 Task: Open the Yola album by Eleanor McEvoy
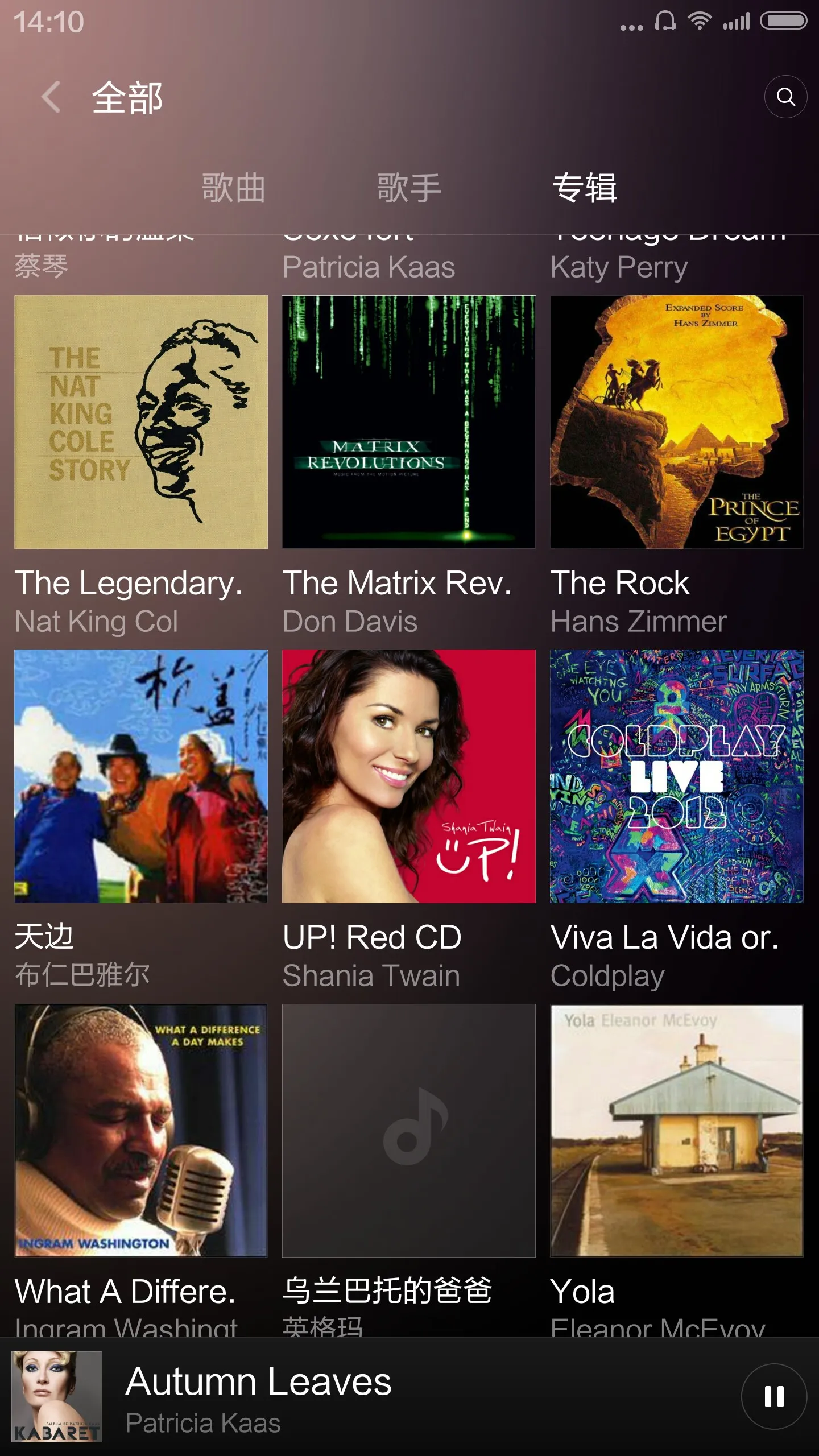677,1131
